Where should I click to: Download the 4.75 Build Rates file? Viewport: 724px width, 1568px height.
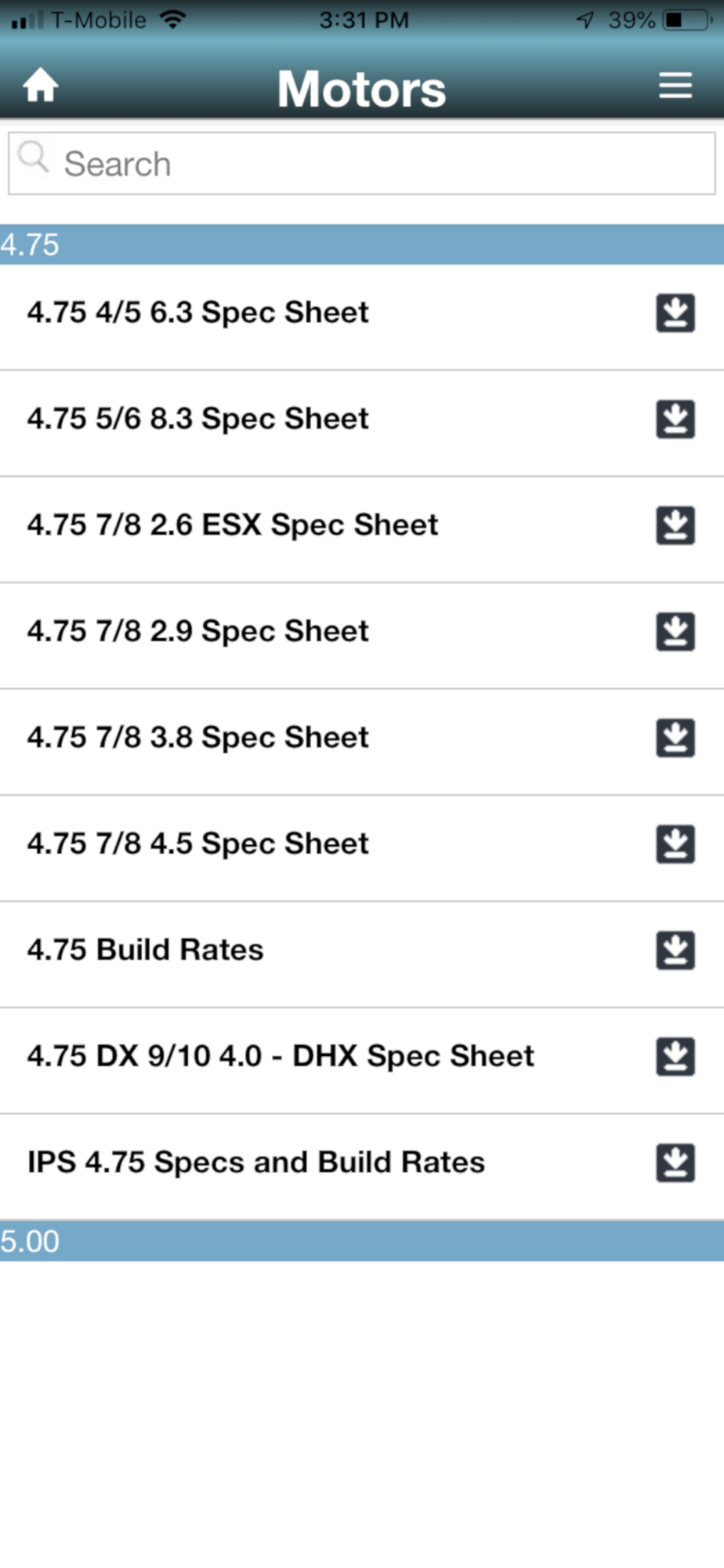coord(675,951)
